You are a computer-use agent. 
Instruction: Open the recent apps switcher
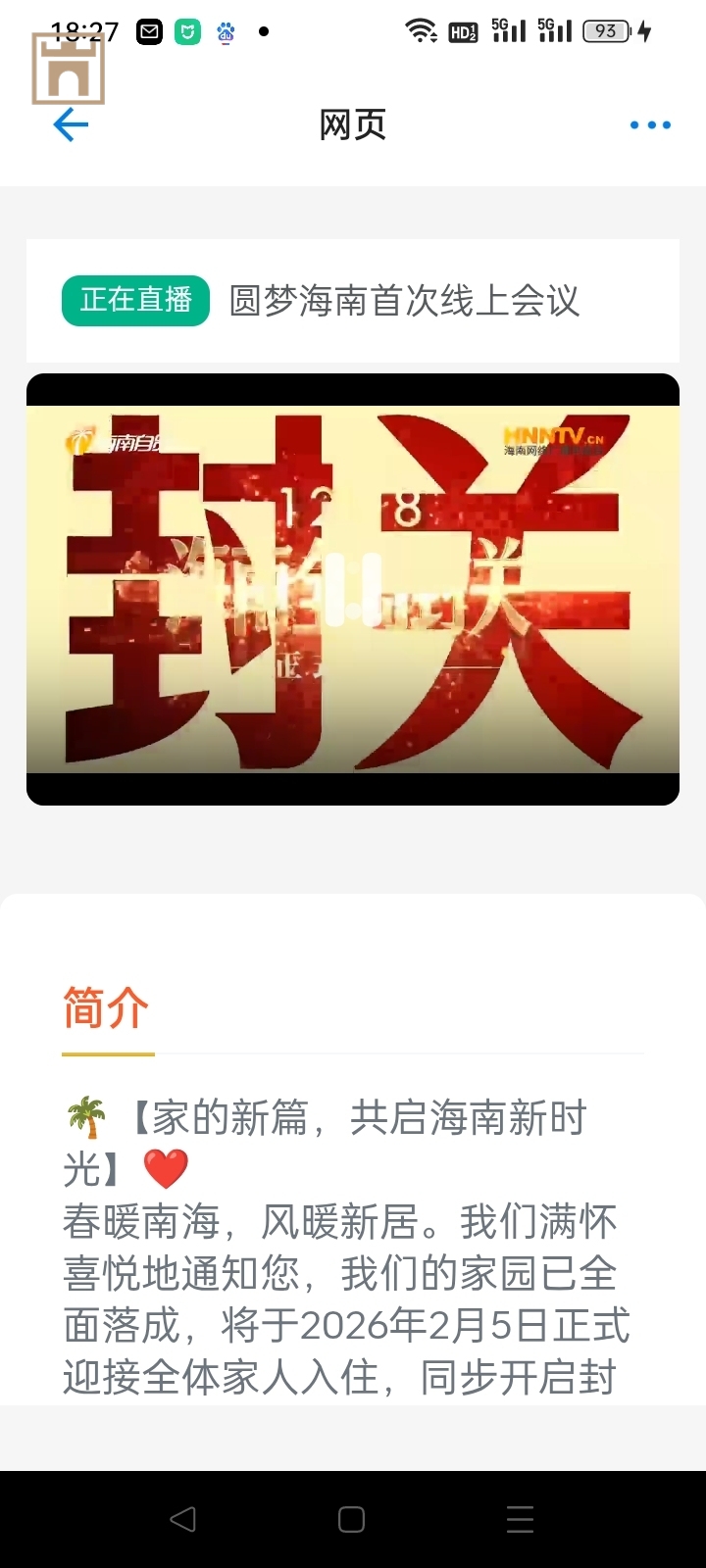(x=520, y=1519)
